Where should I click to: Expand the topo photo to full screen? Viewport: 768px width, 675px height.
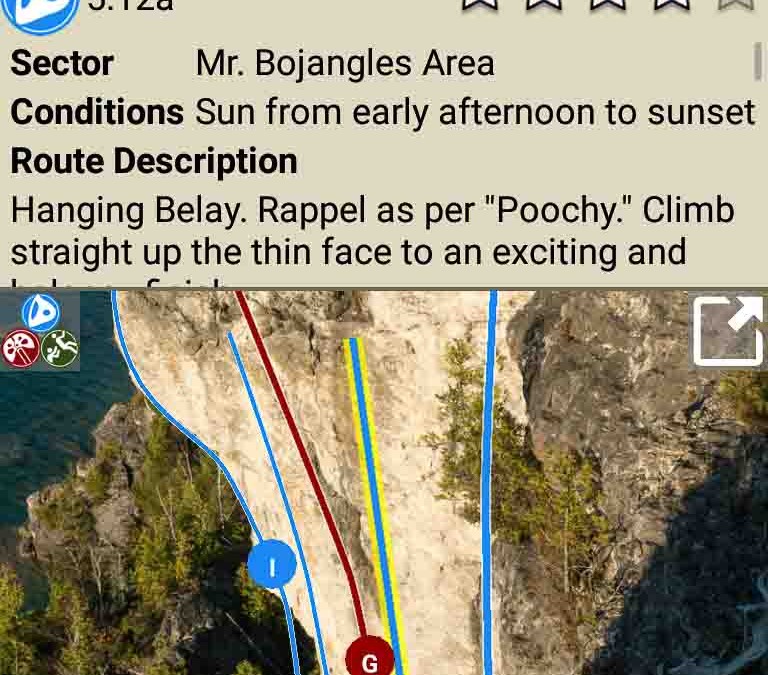[x=727, y=331]
